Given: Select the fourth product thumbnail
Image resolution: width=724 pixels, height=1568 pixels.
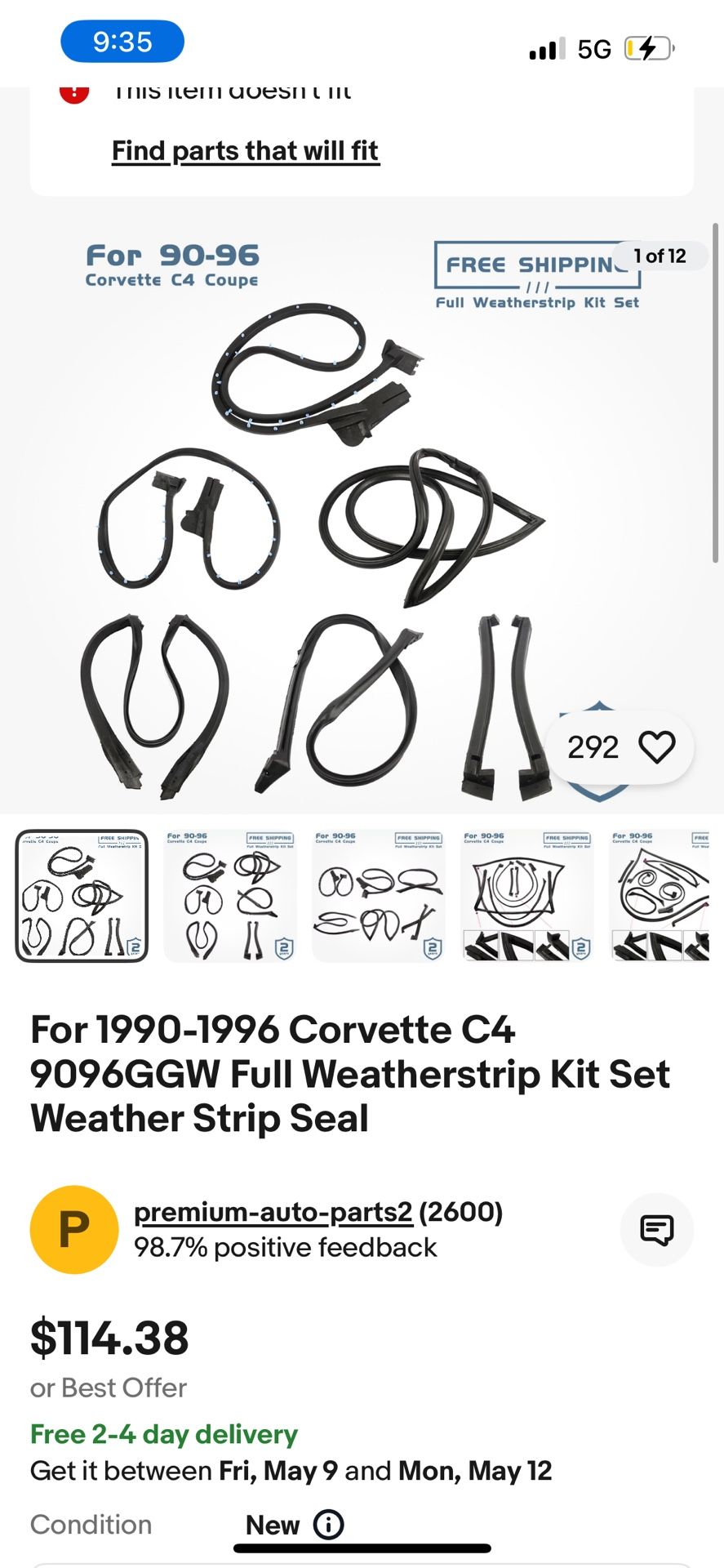Looking at the screenshot, I should click(x=527, y=896).
